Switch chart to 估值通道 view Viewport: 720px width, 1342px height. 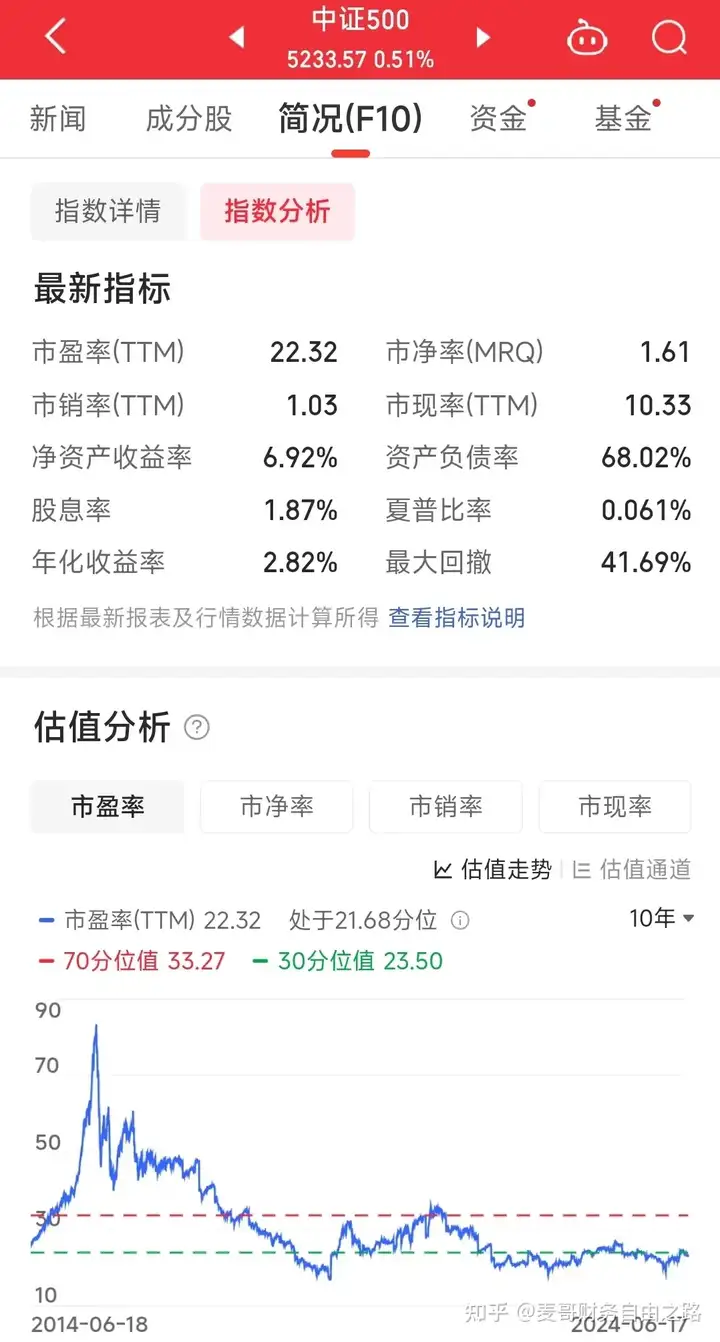pos(632,870)
